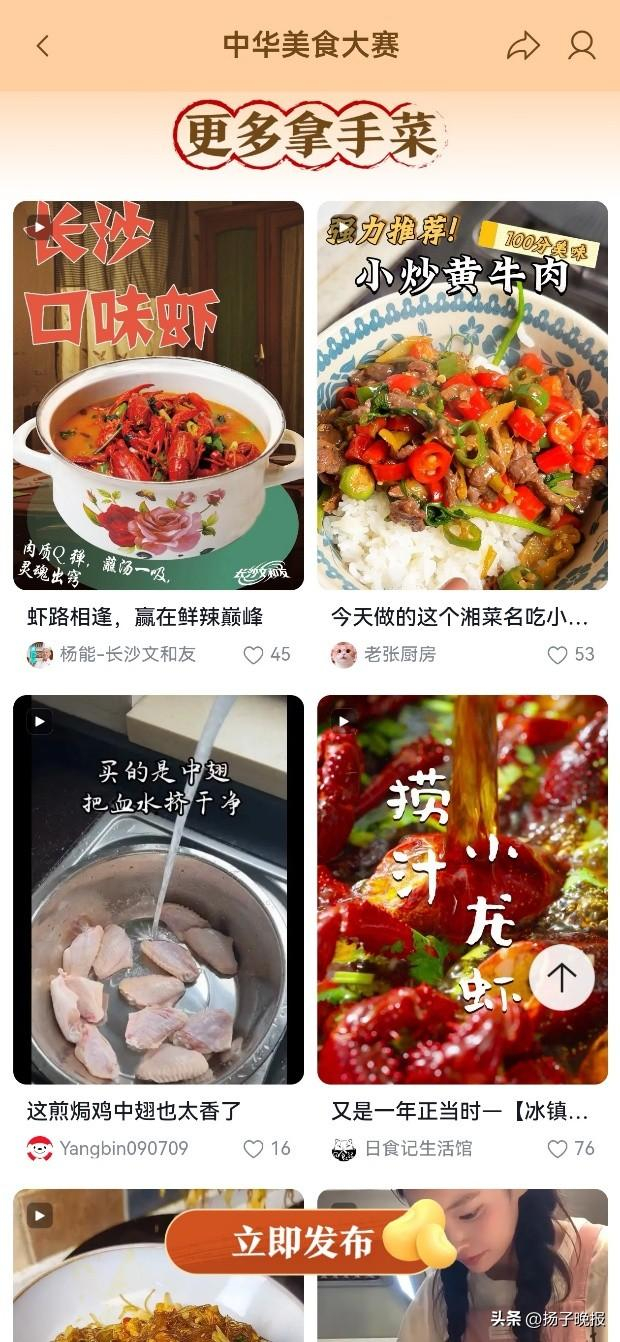Like the post by 杨能-长沙文和友
The image size is (620, 1342).
click(254, 655)
